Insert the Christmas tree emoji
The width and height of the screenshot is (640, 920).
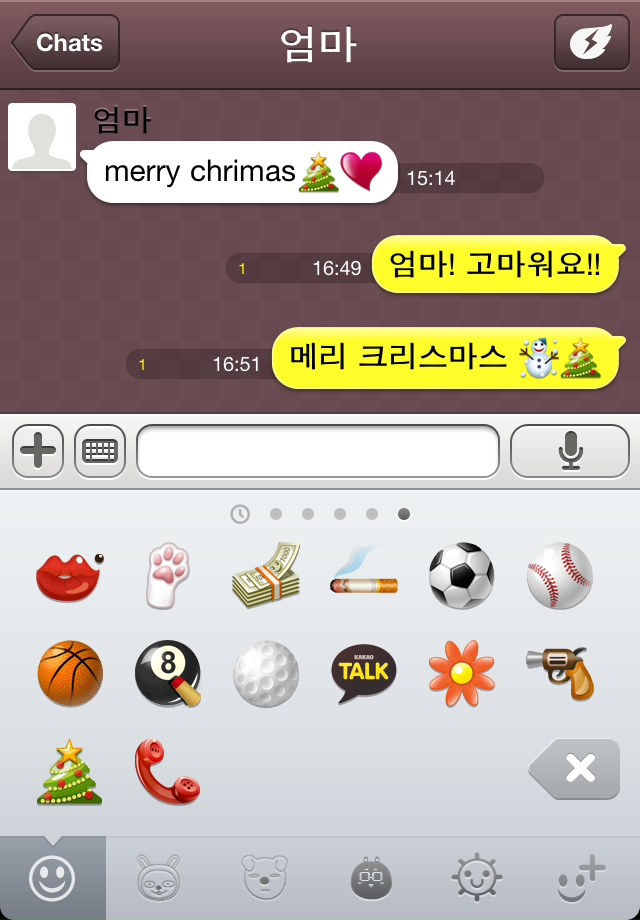coord(69,772)
